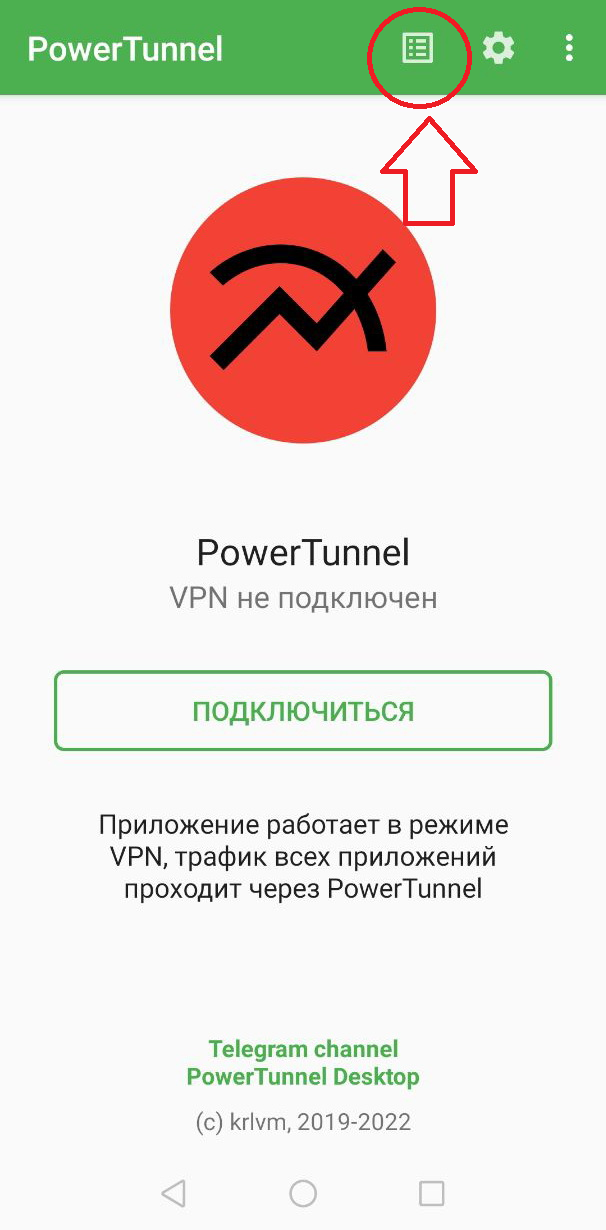
Task: Open the list icon in the app bar
Action: pyautogui.click(x=418, y=48)
